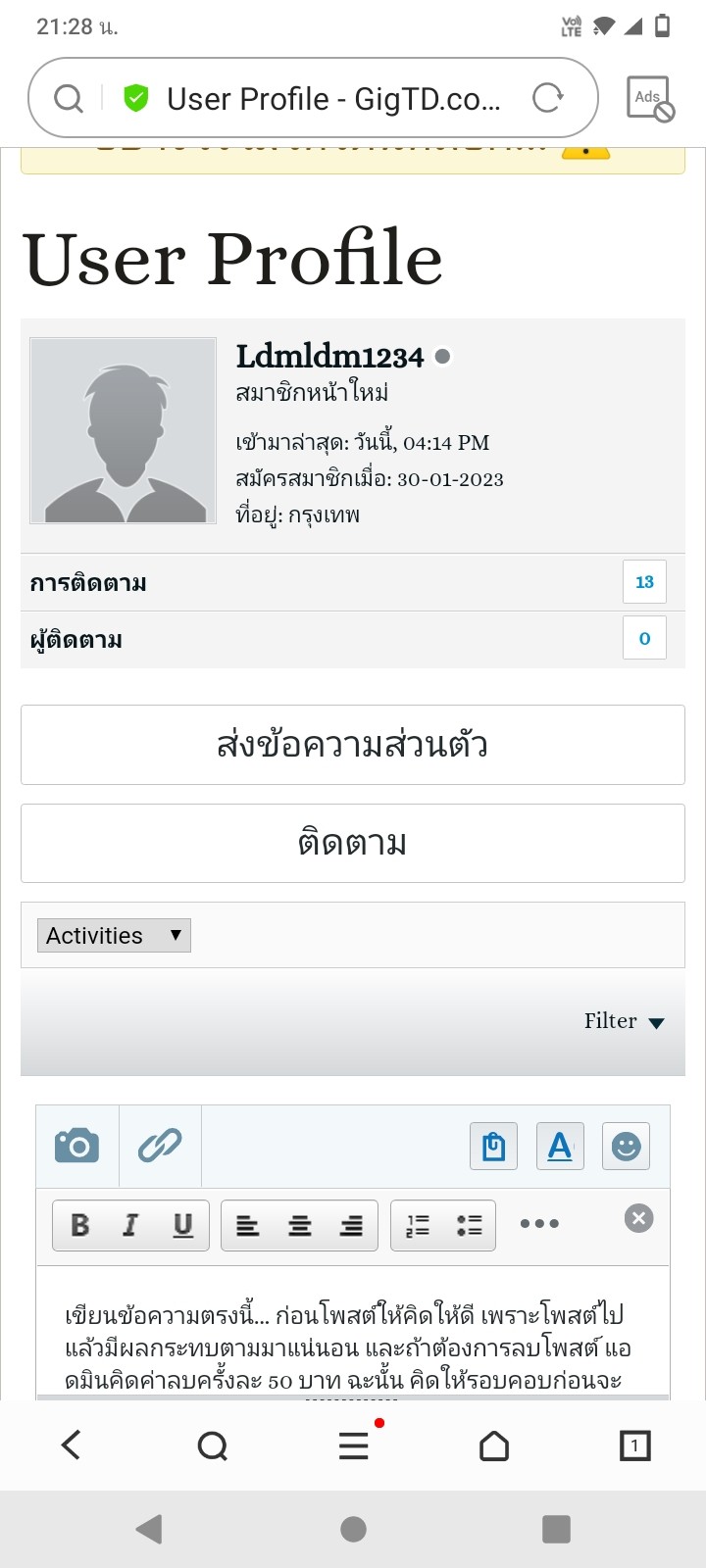The image size is (706, 1568).
Task: Open the browser tabs switcher
Action: tap(634, 1445)
